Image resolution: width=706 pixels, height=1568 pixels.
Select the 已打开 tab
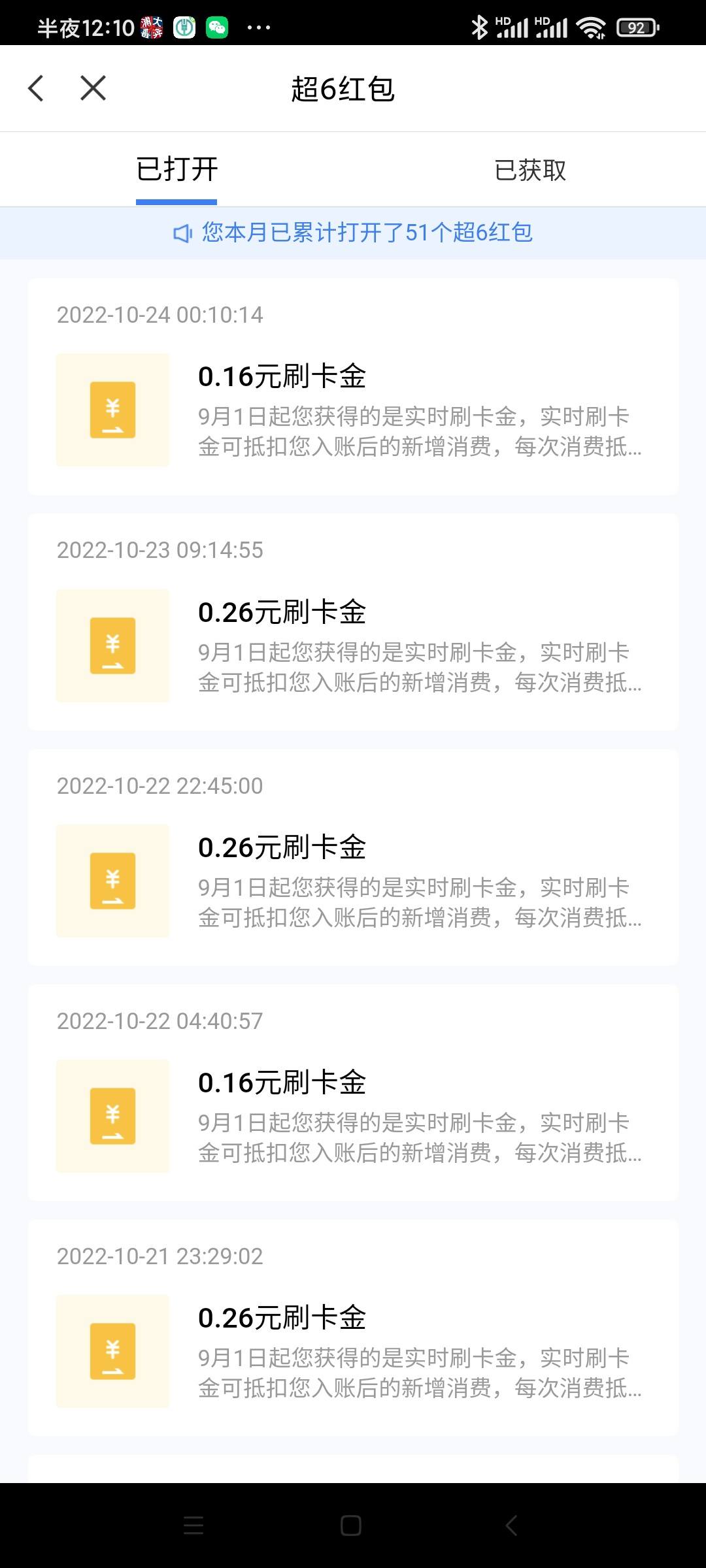[176, 170]
